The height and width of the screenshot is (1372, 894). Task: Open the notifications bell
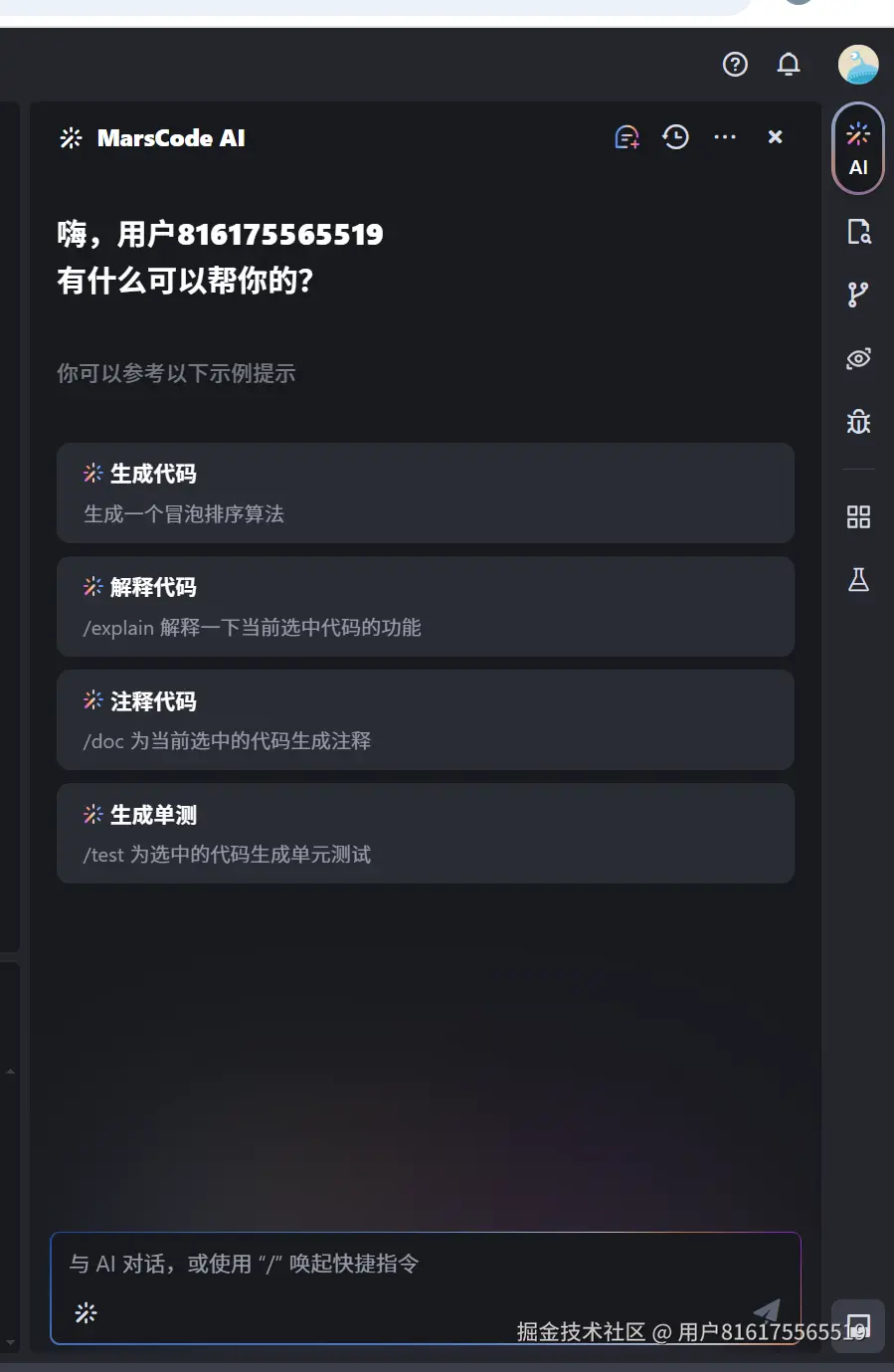pyautogui.click(x=789, y=65)
